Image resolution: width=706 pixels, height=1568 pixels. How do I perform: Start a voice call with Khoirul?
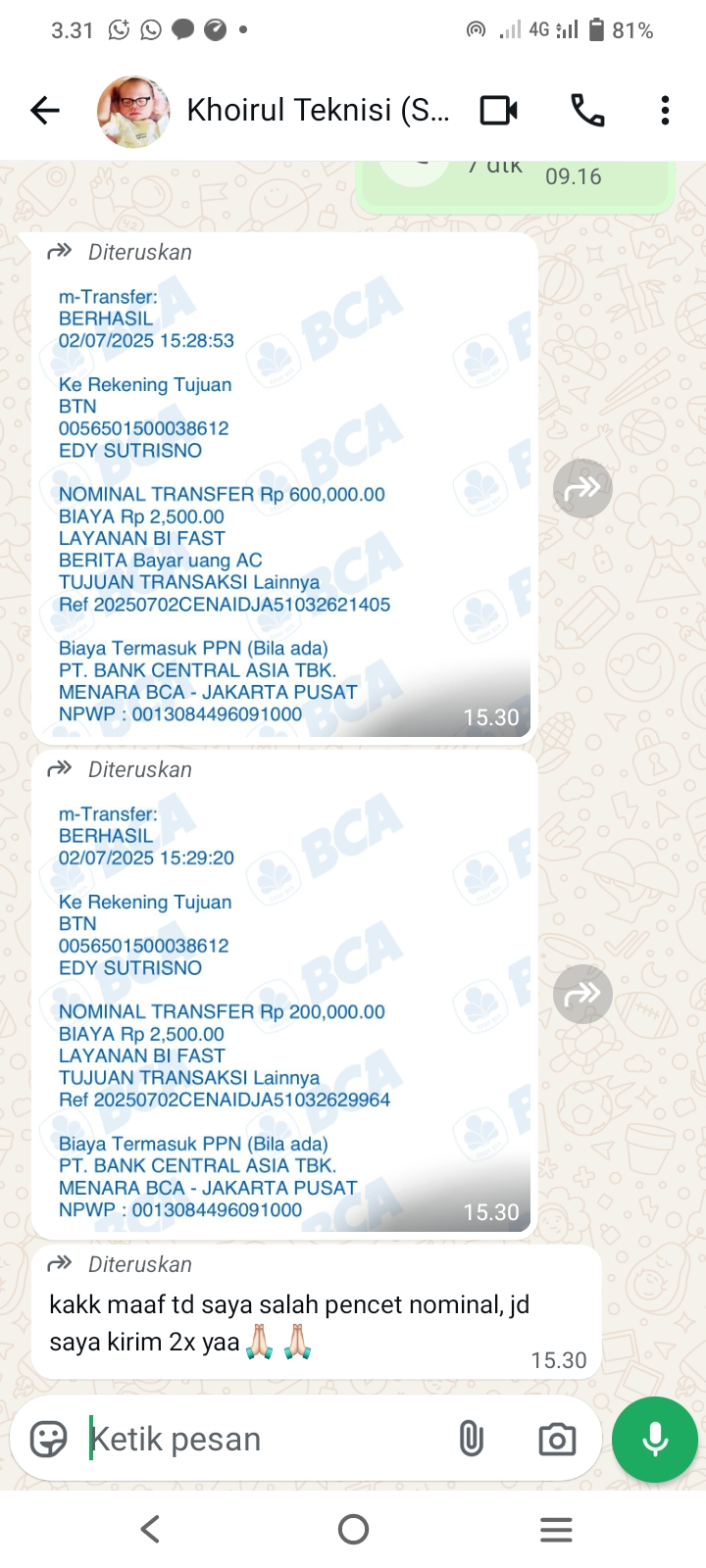click(587, 111)
